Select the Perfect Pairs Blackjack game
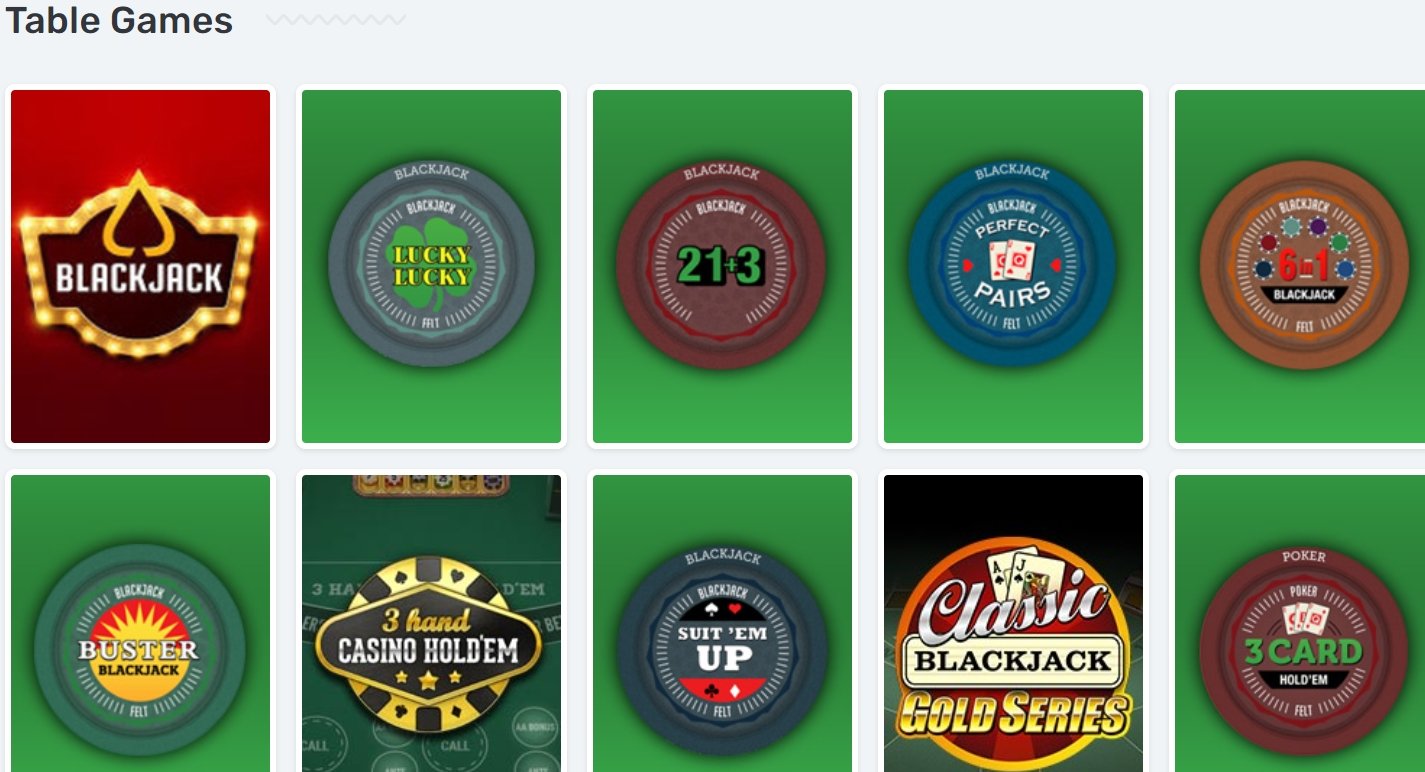Screen dimensions: 1425x772 pyautogui.click(x=1013, y=267)
